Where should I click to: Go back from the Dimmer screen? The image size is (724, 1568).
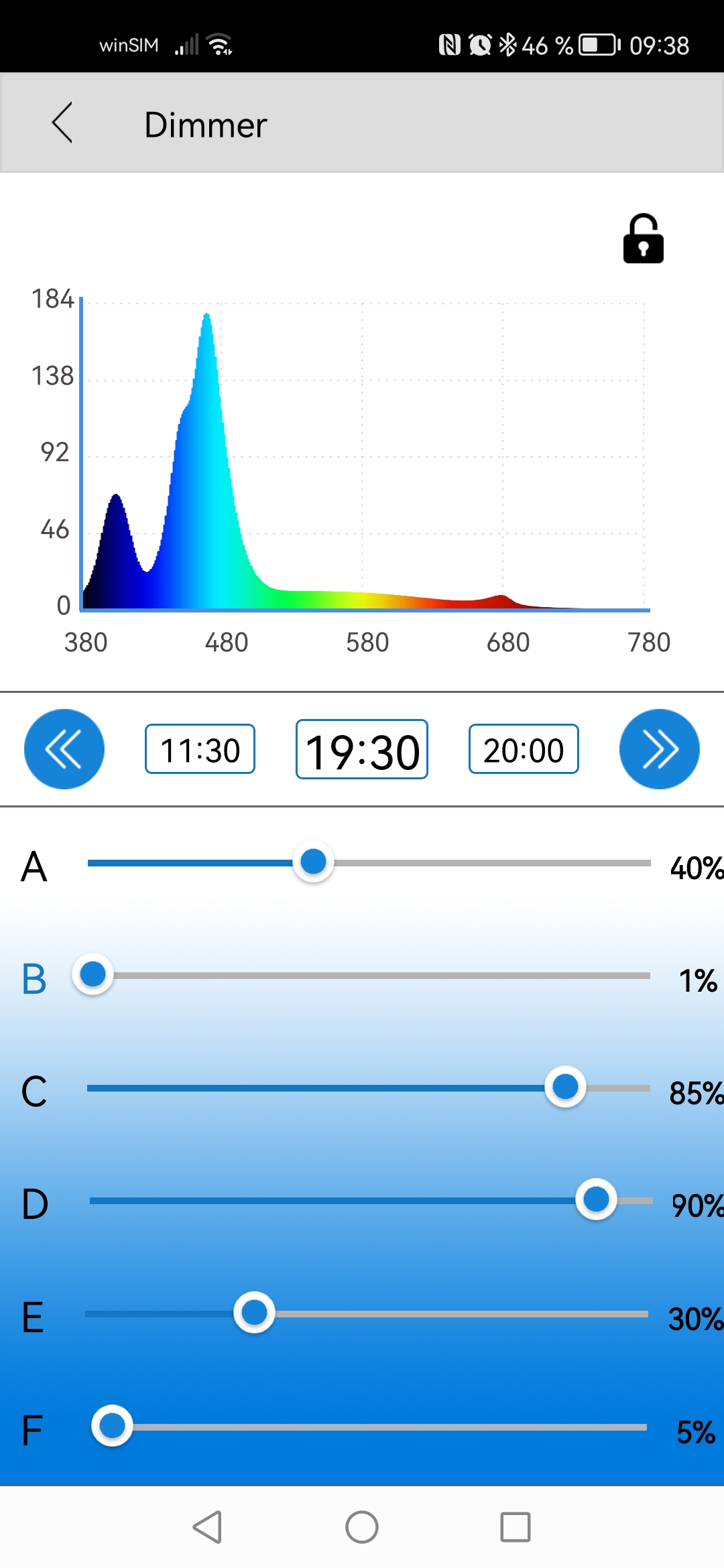tap(62, 123)
